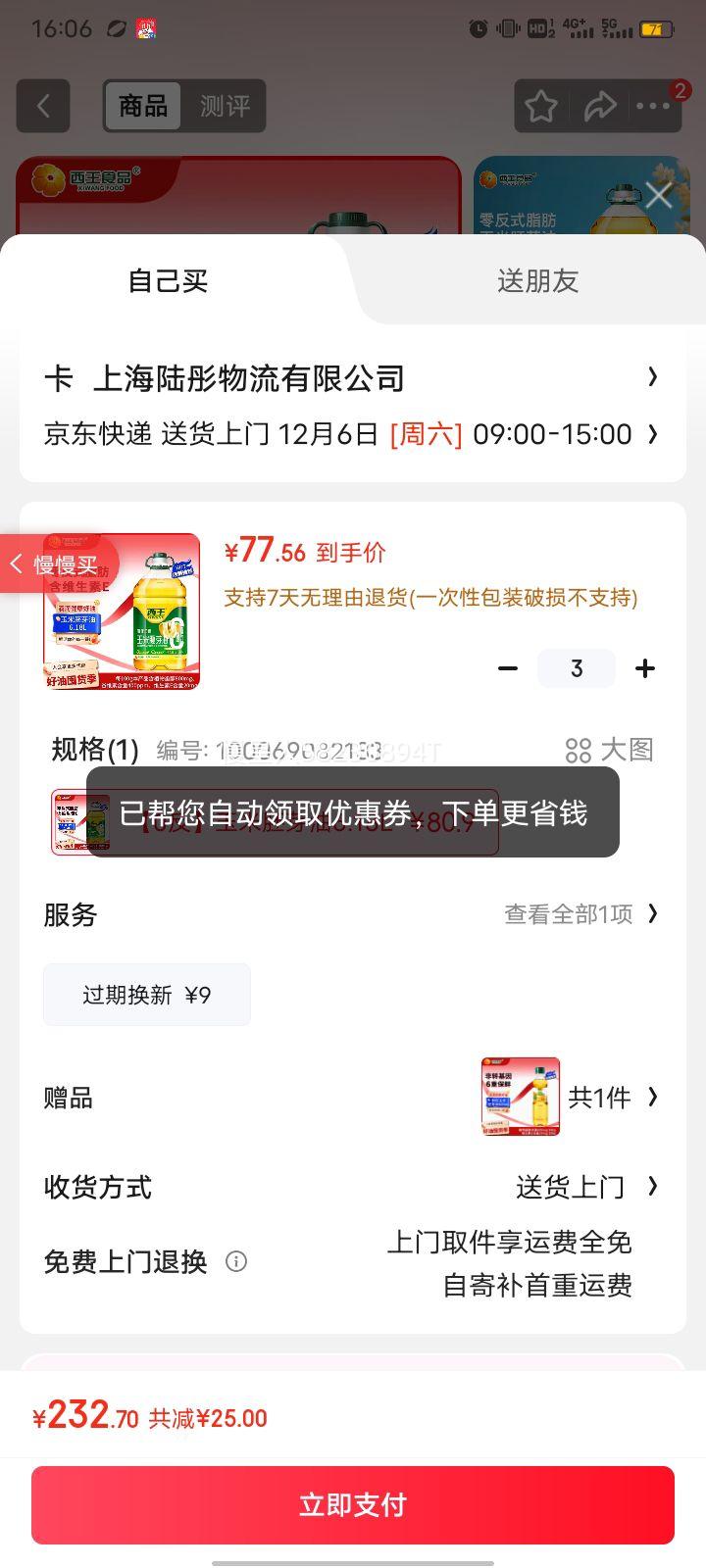Edit the quantity field showing 3
Screen dimensions: 706x1568
pos(577,668)
